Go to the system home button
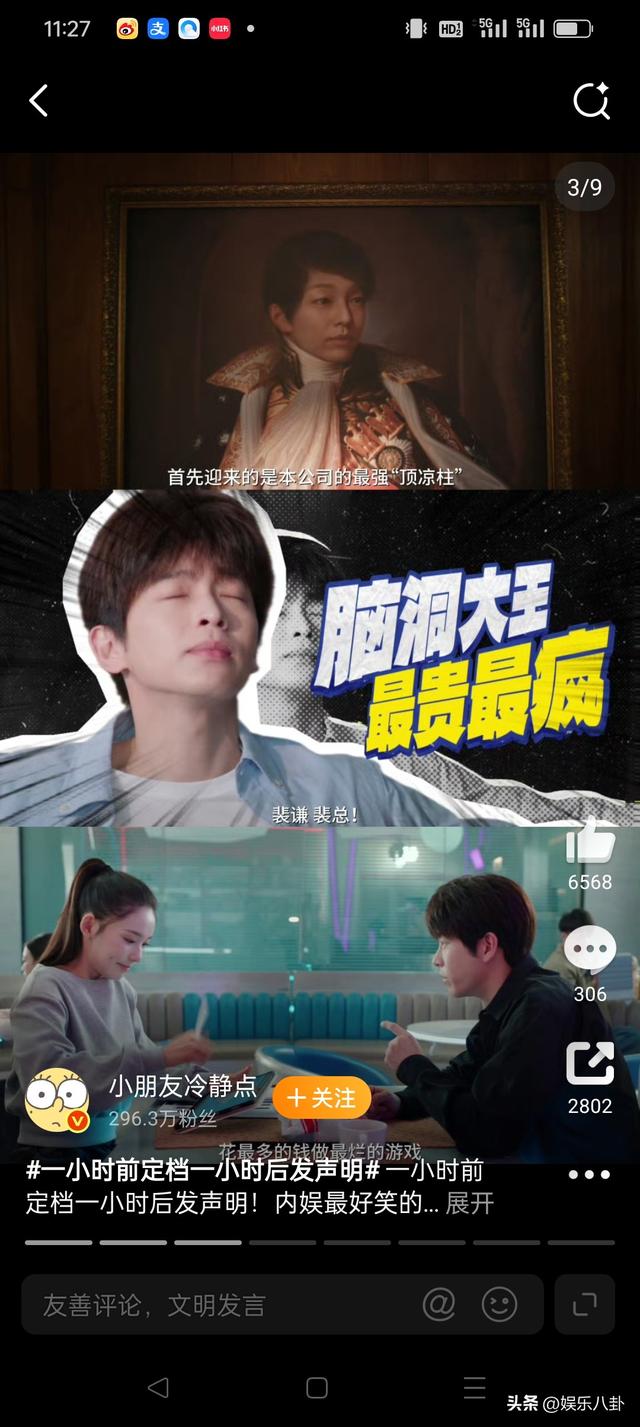Viewport: 640px width, 1427px height. tap(317, 1387)
